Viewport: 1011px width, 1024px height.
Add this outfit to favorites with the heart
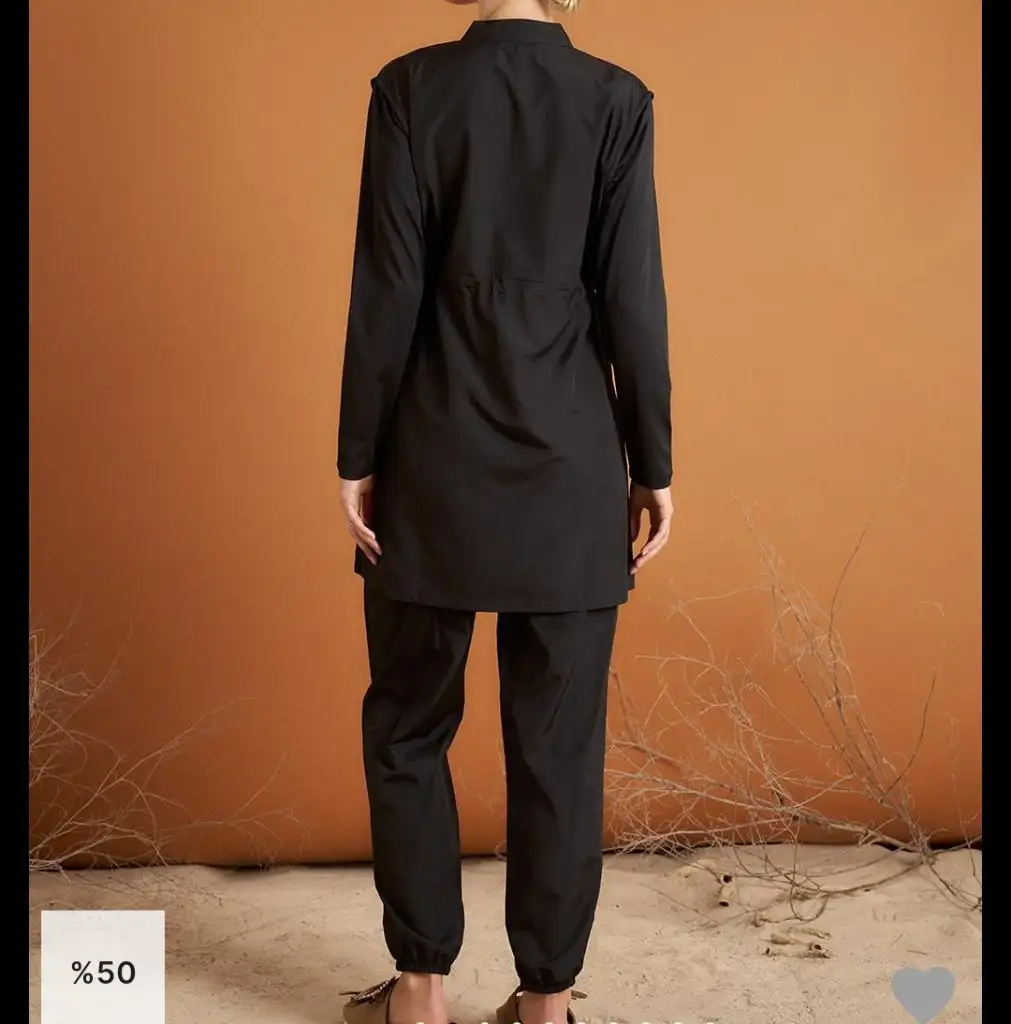922,992
